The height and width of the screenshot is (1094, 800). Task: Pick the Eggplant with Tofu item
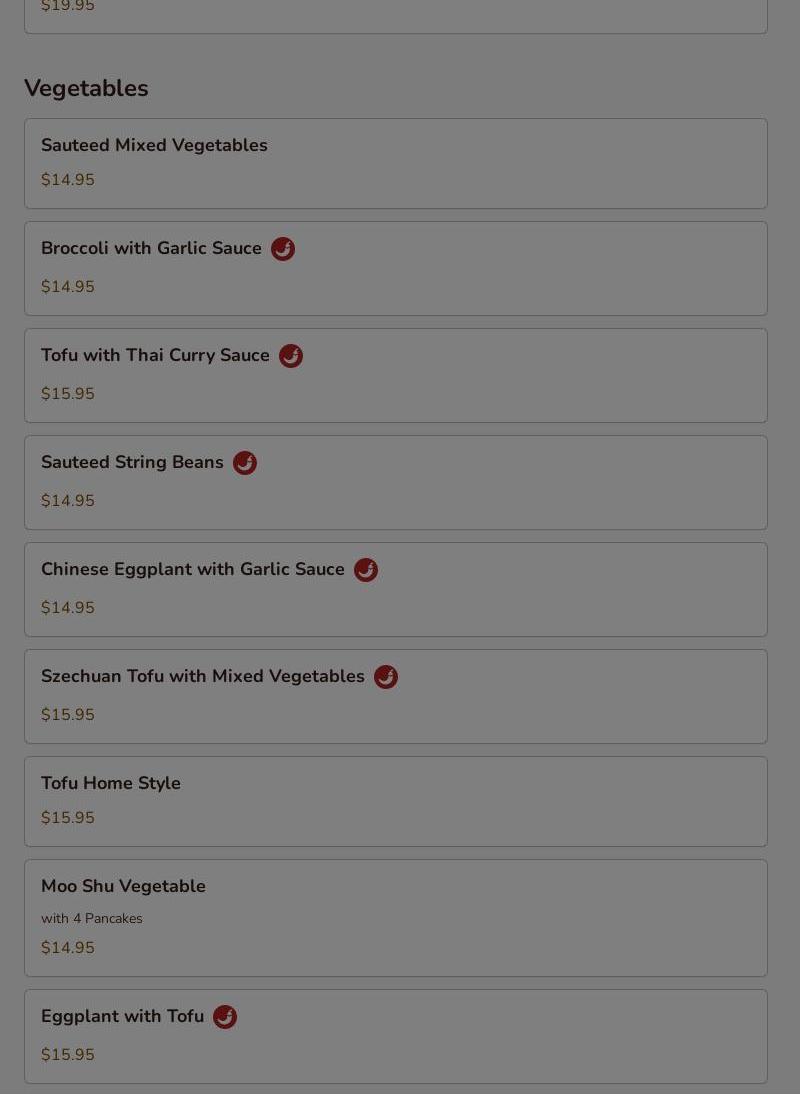click(395, 1036)
